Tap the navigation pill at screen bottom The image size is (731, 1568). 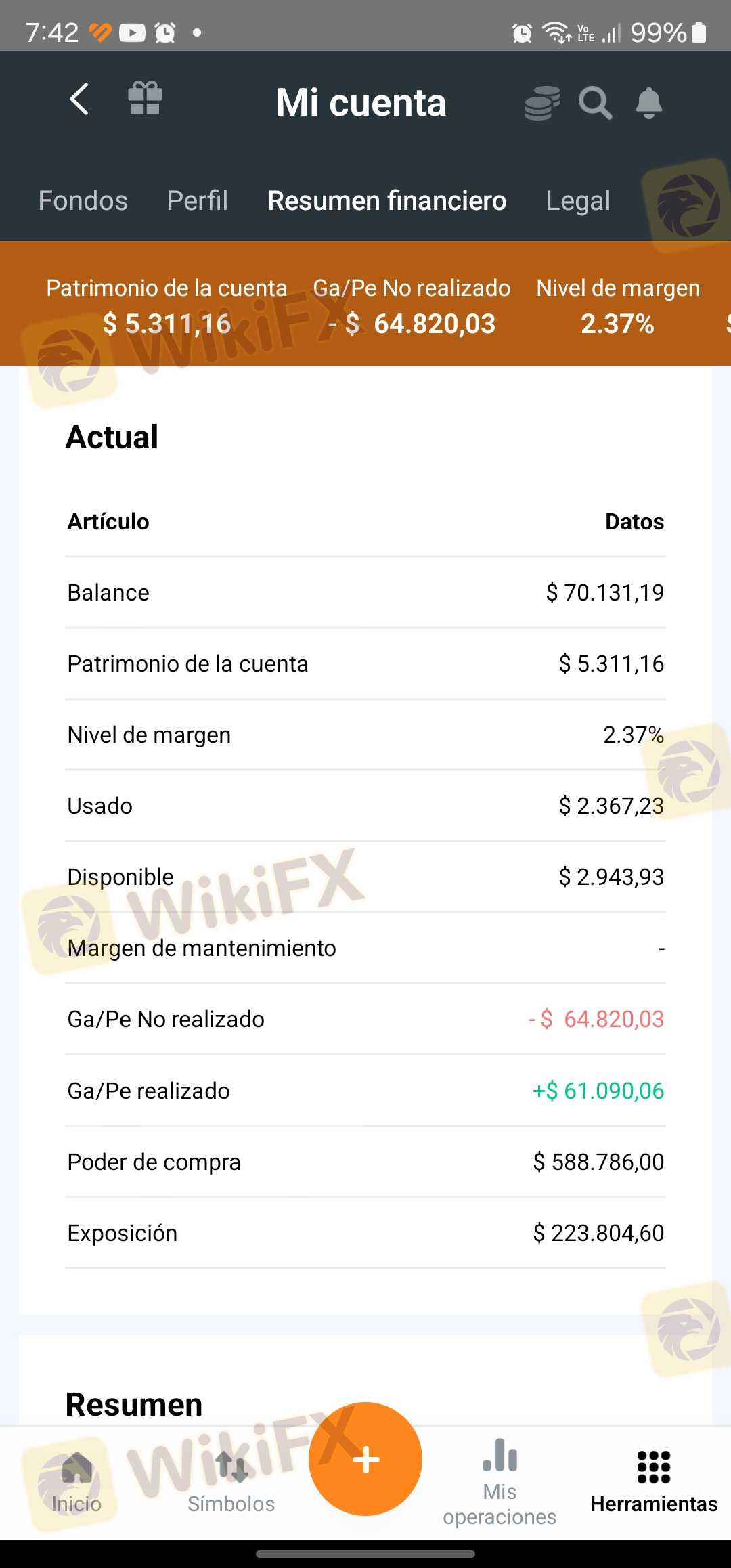pyautogui.click(x=365, y=1554)
